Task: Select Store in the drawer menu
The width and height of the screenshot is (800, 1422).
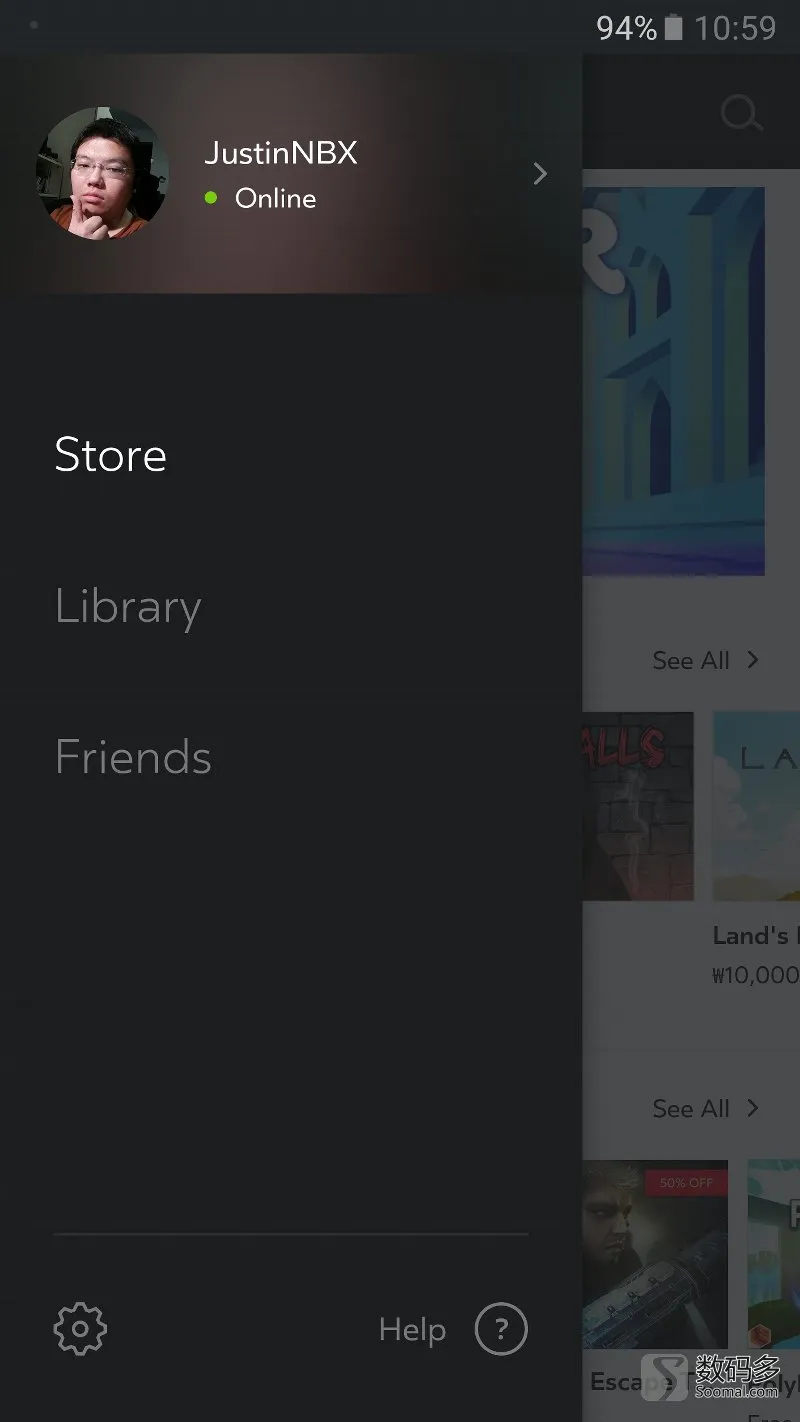Action: pos(111,455)
